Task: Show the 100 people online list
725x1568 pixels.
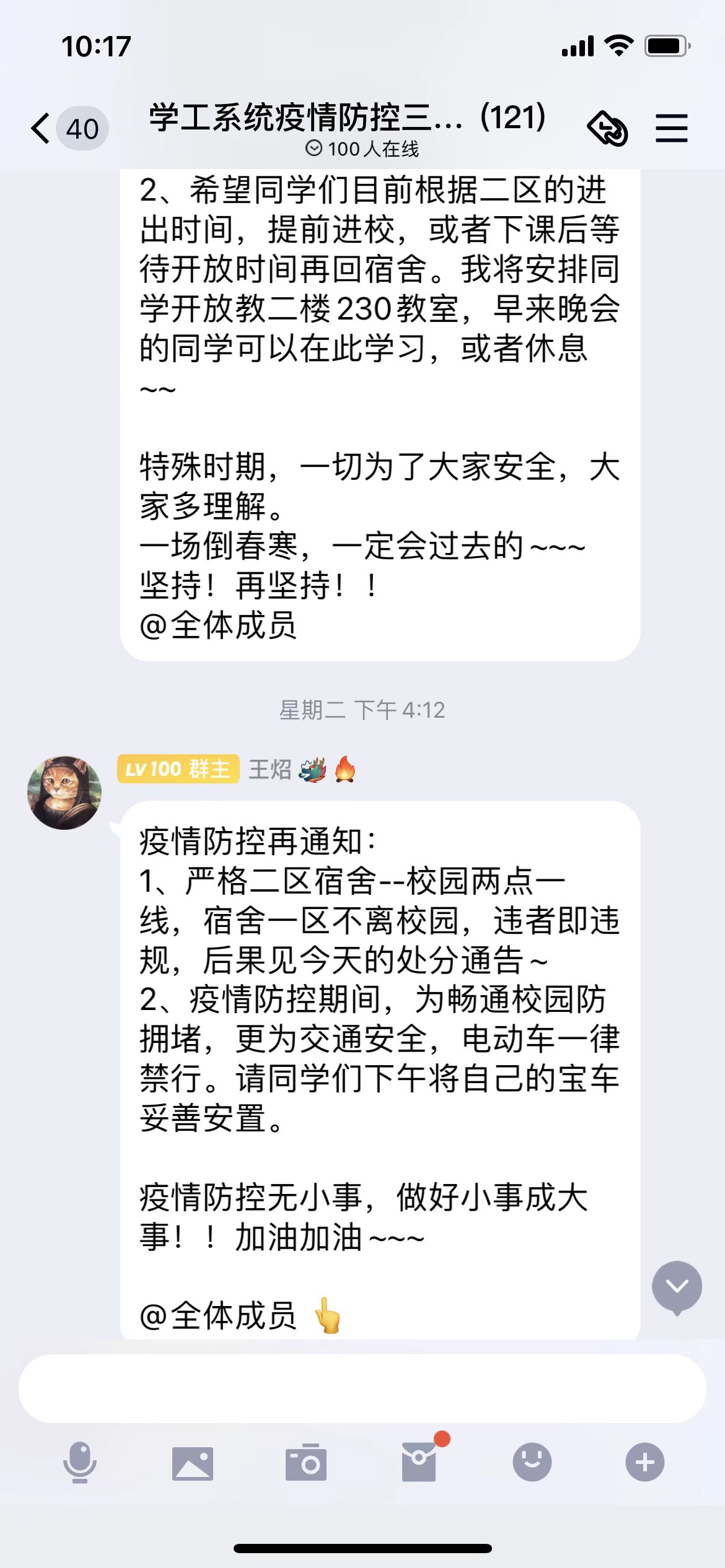Action: (362, 149)
